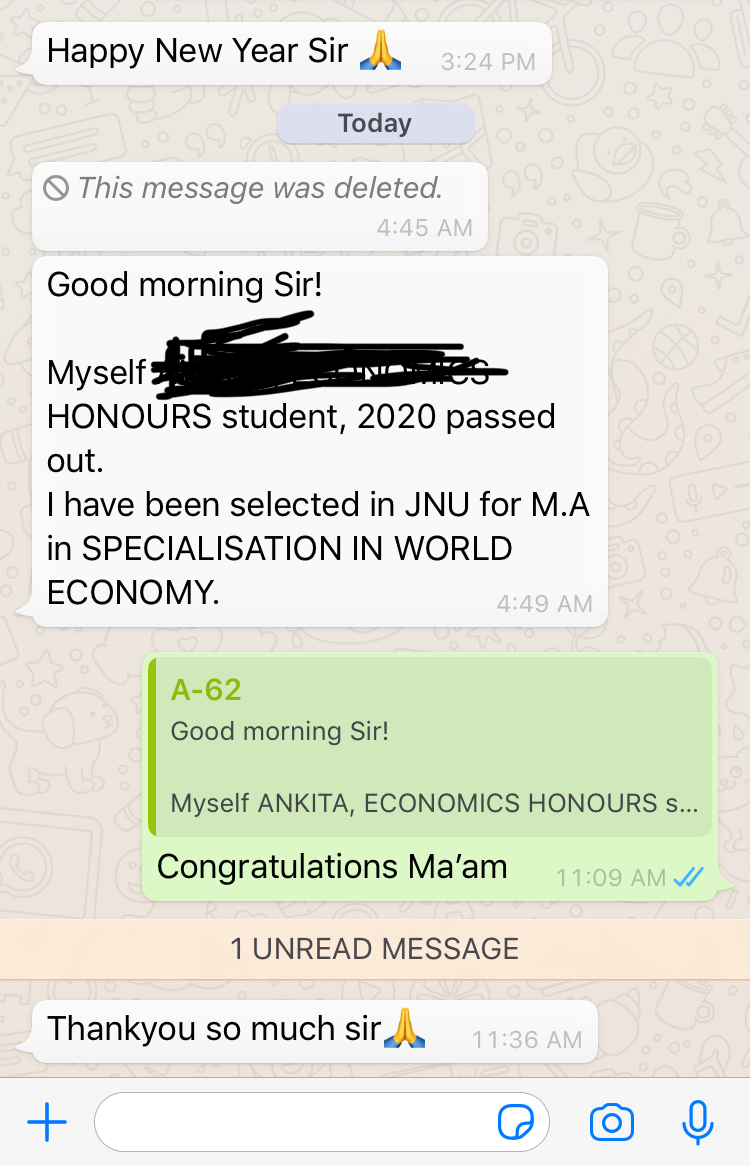Tap the microphone voice message icon
Image resolution: width=750 pixels, height=1166 pixels.
697,1123
